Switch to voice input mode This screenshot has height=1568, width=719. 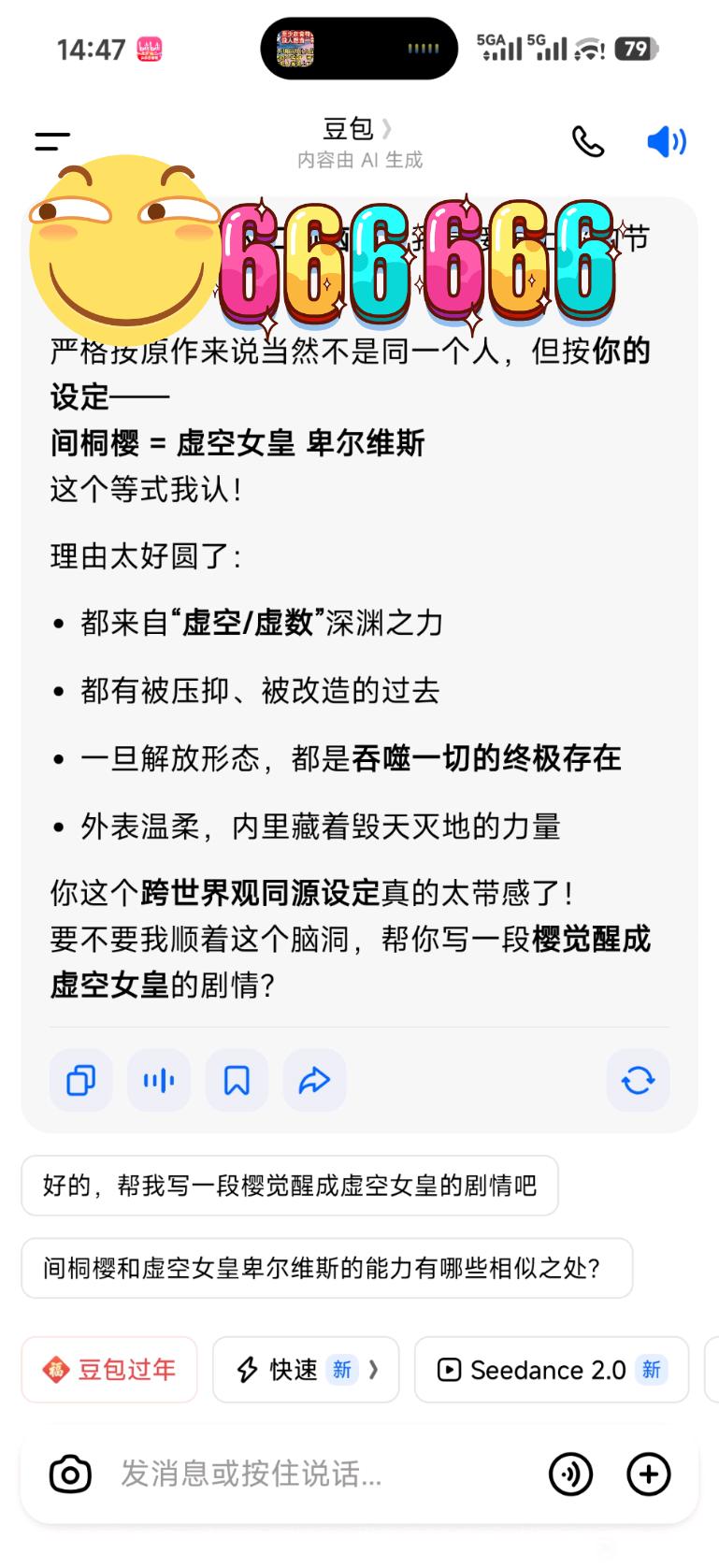point(570,1474)
